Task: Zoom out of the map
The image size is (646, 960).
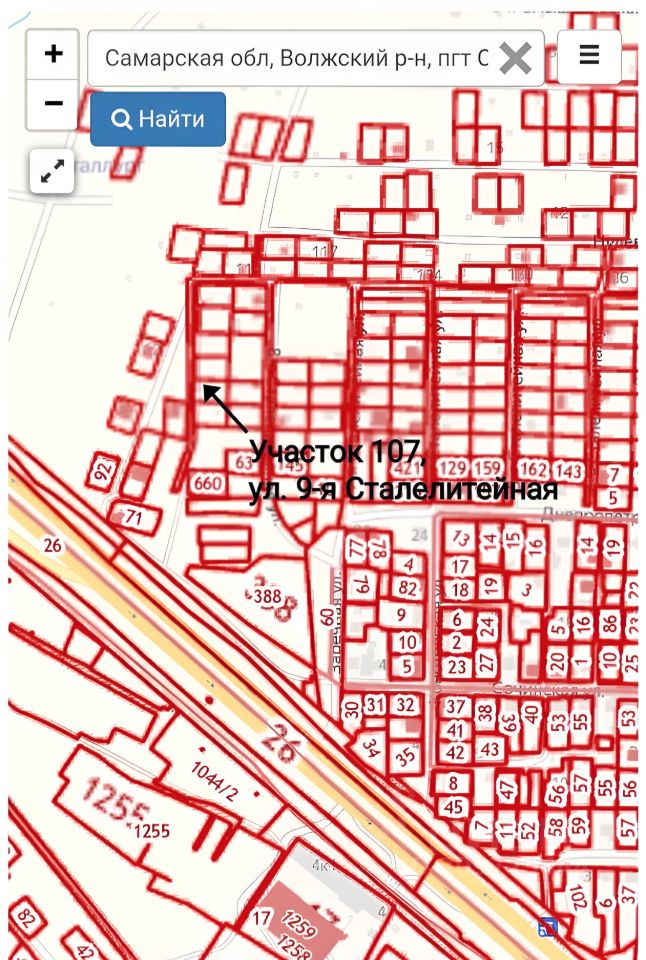Action: 53,104
